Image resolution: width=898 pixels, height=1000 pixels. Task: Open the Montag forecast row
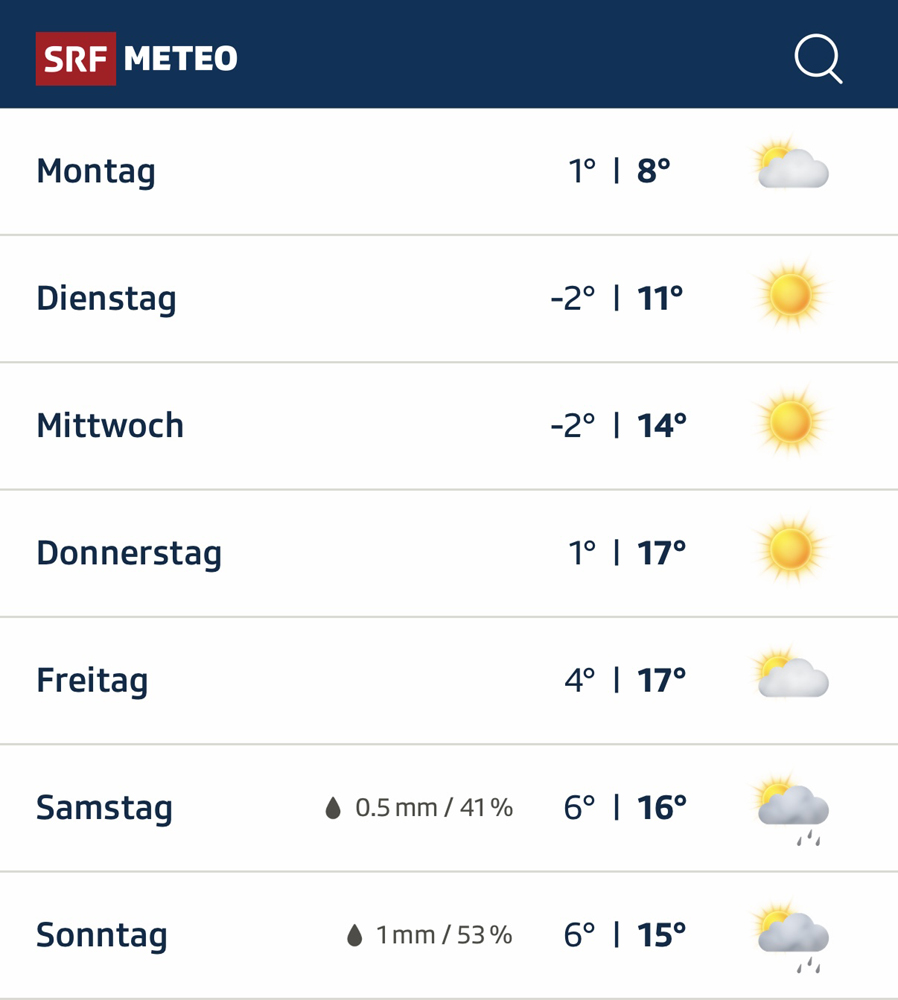coord(449,171)
